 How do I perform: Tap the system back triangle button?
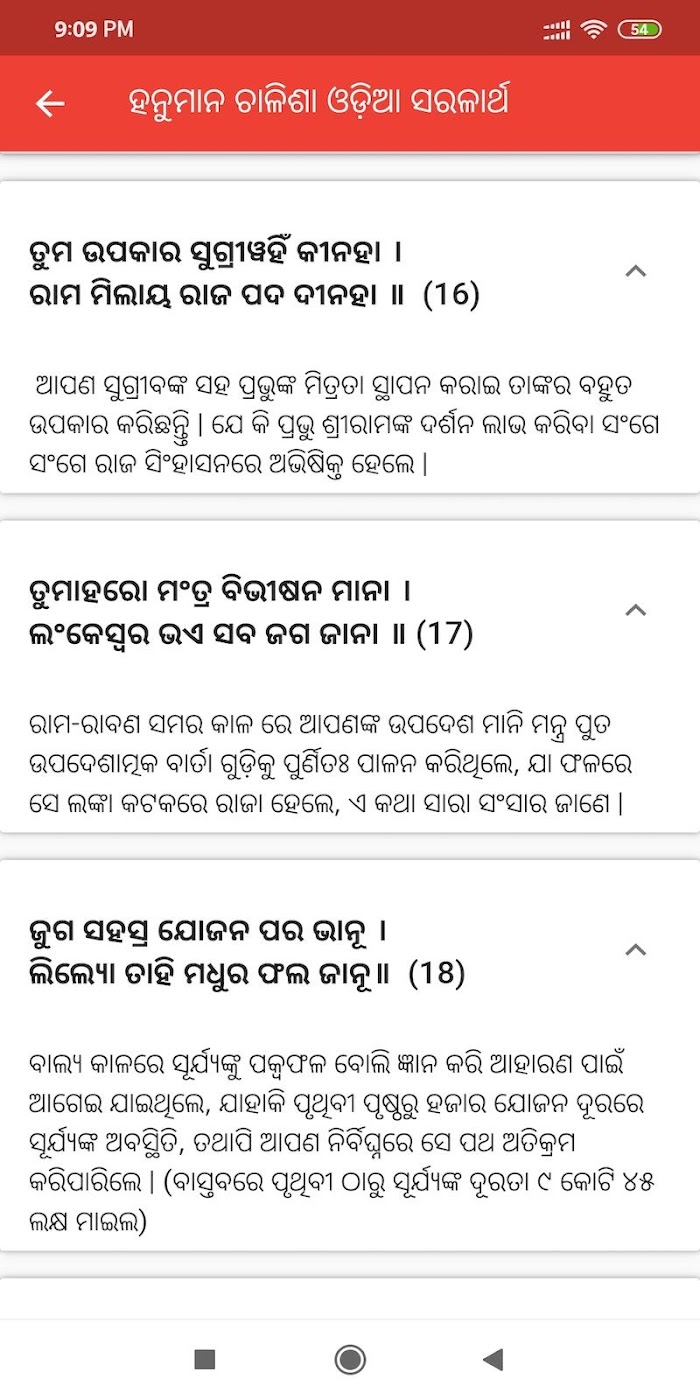point(492,1359)
